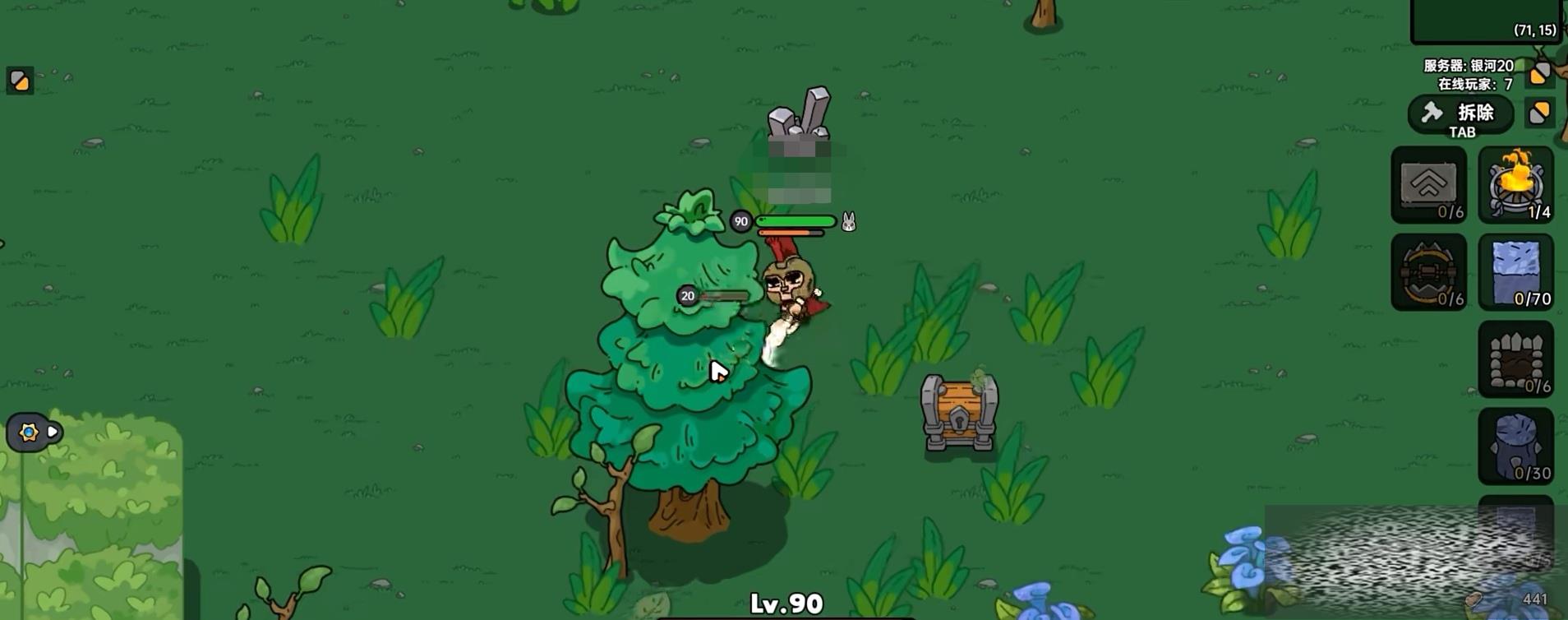The width and height of the screenshot is (1568, 620).
Task: Select the blue wall block slot (0/70)
Action: click(x=1515, y=272)
